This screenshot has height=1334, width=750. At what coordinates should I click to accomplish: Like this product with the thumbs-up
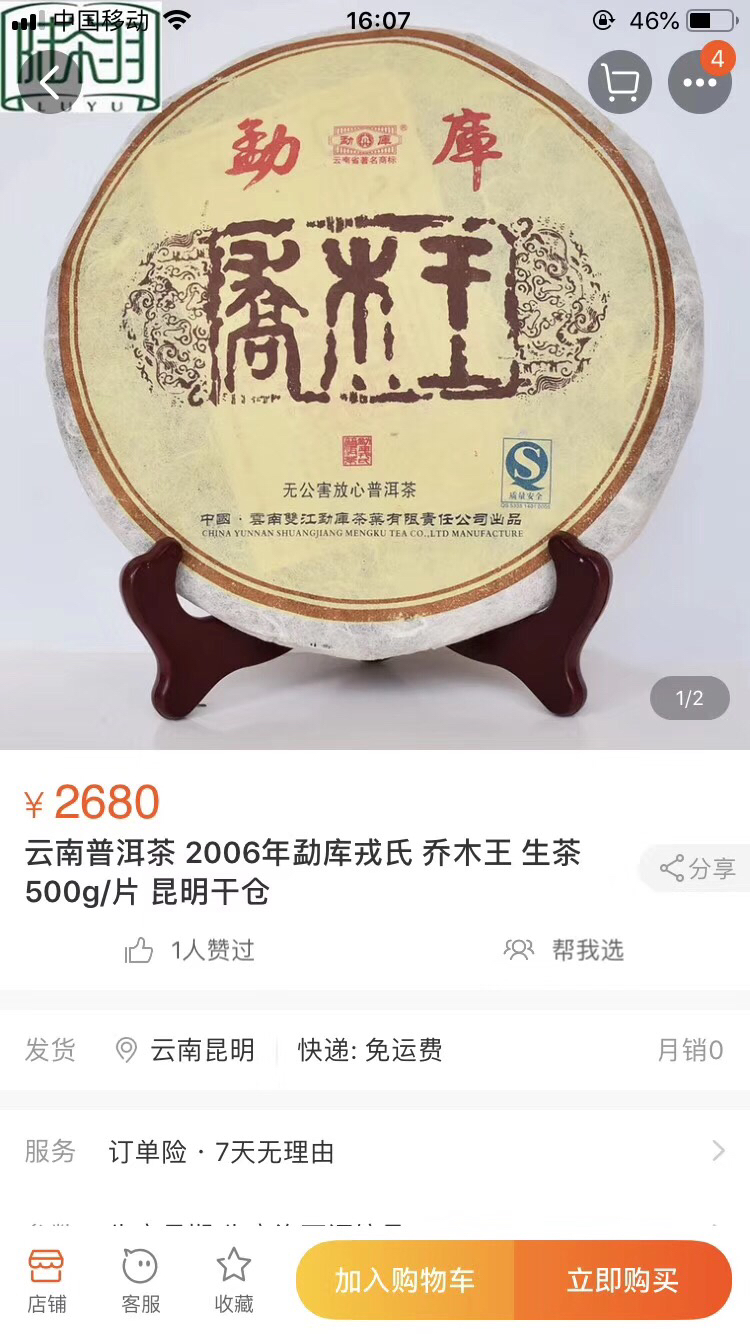point(138,950)
